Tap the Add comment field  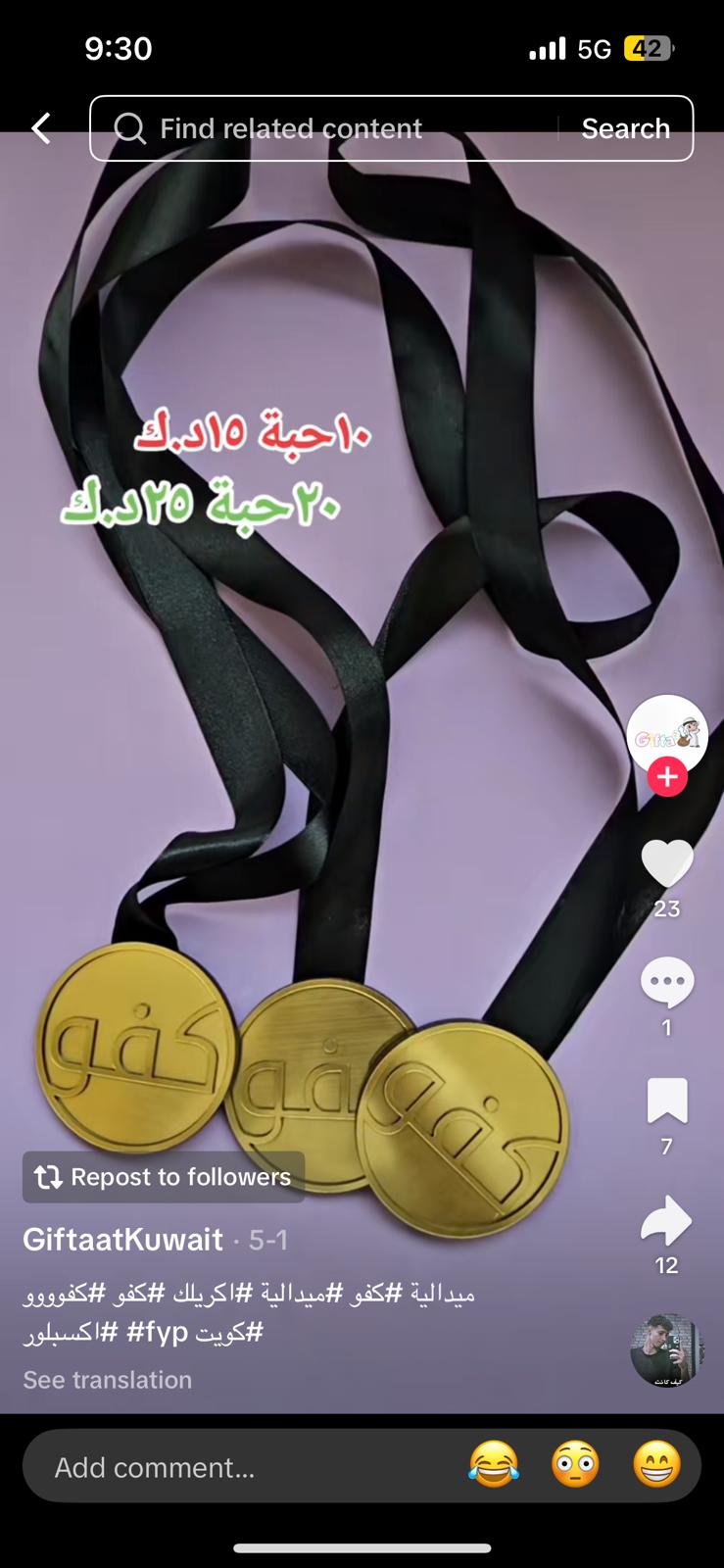(245, 1466)
